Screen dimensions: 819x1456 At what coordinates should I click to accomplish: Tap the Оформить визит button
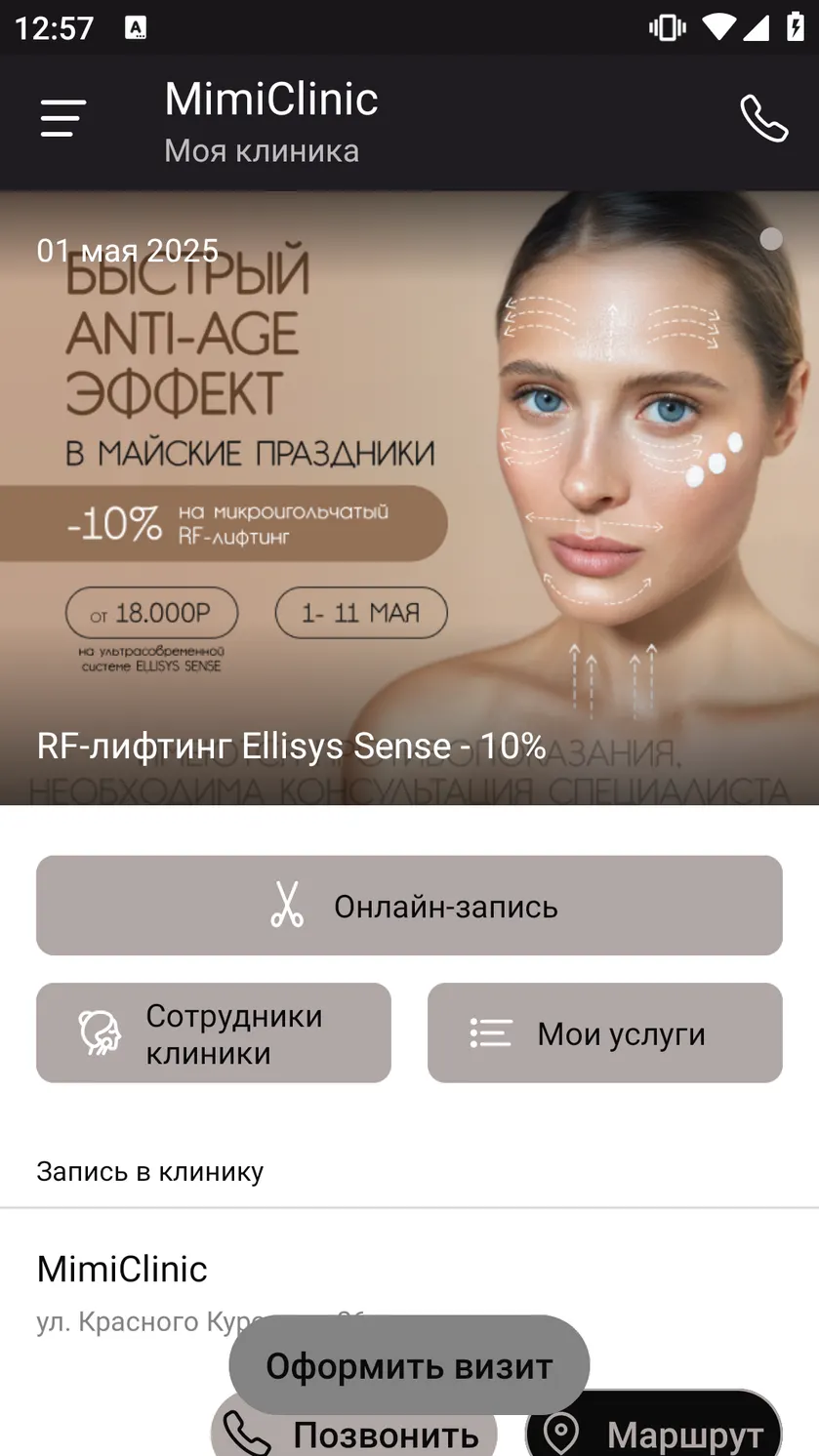coord(409,1365)
